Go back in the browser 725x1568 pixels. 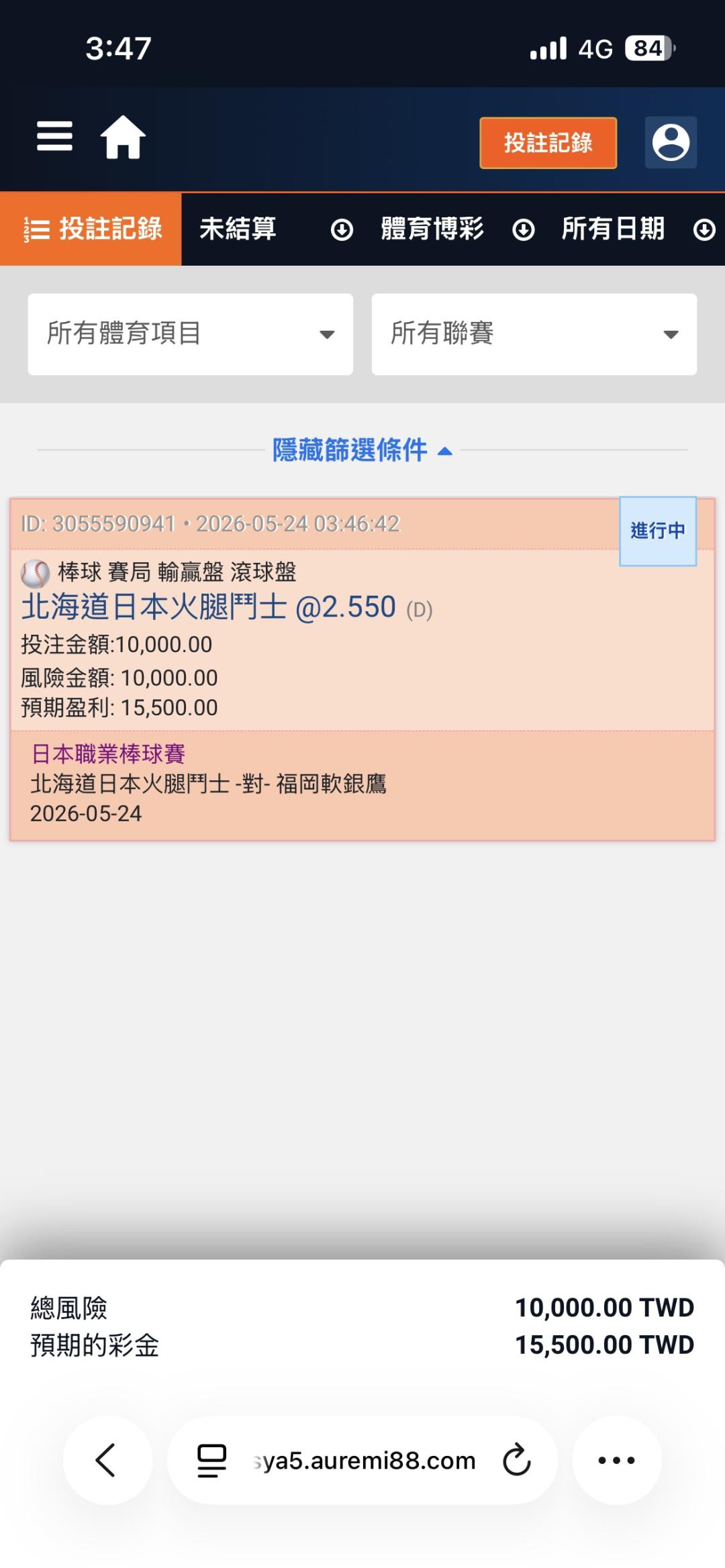107,1460
